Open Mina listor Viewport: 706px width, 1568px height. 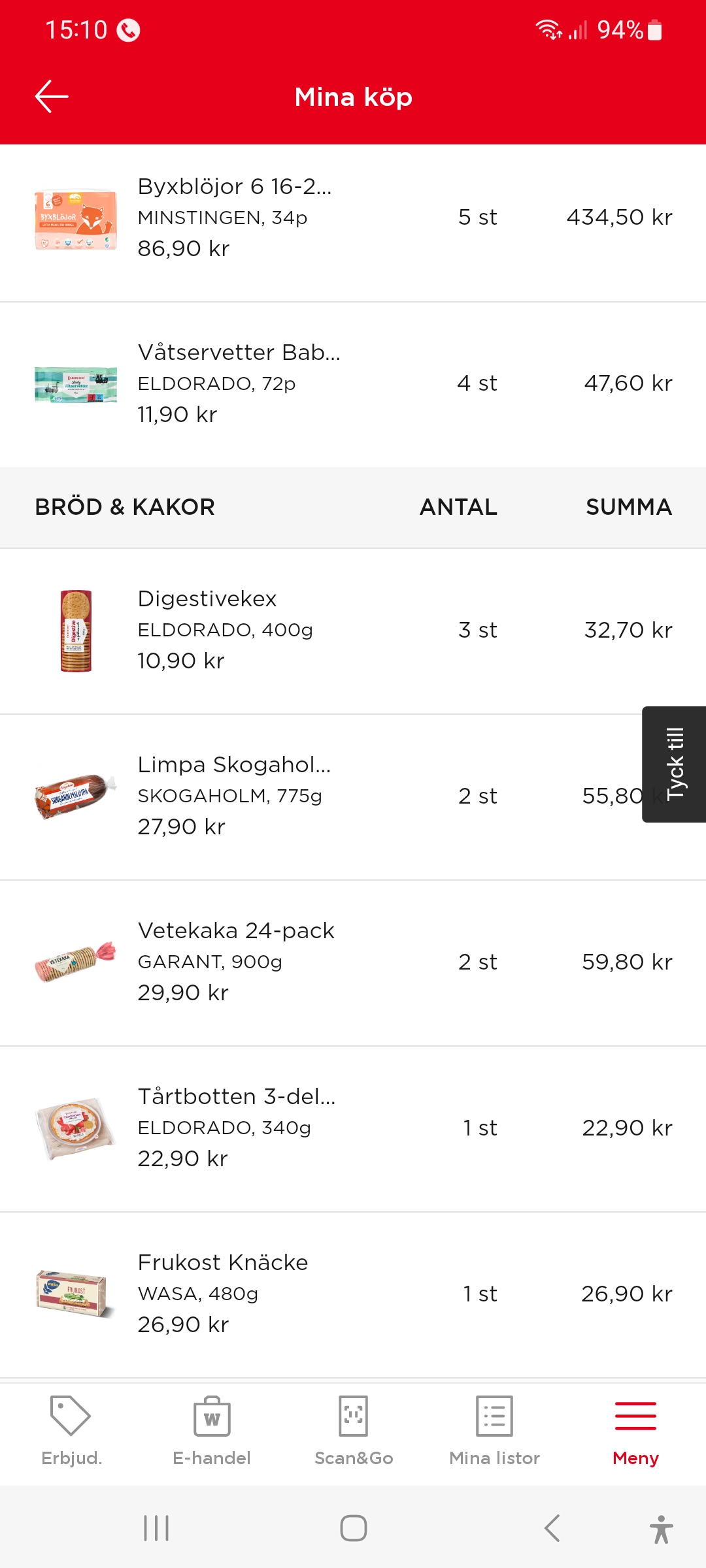pos(495,1431)
